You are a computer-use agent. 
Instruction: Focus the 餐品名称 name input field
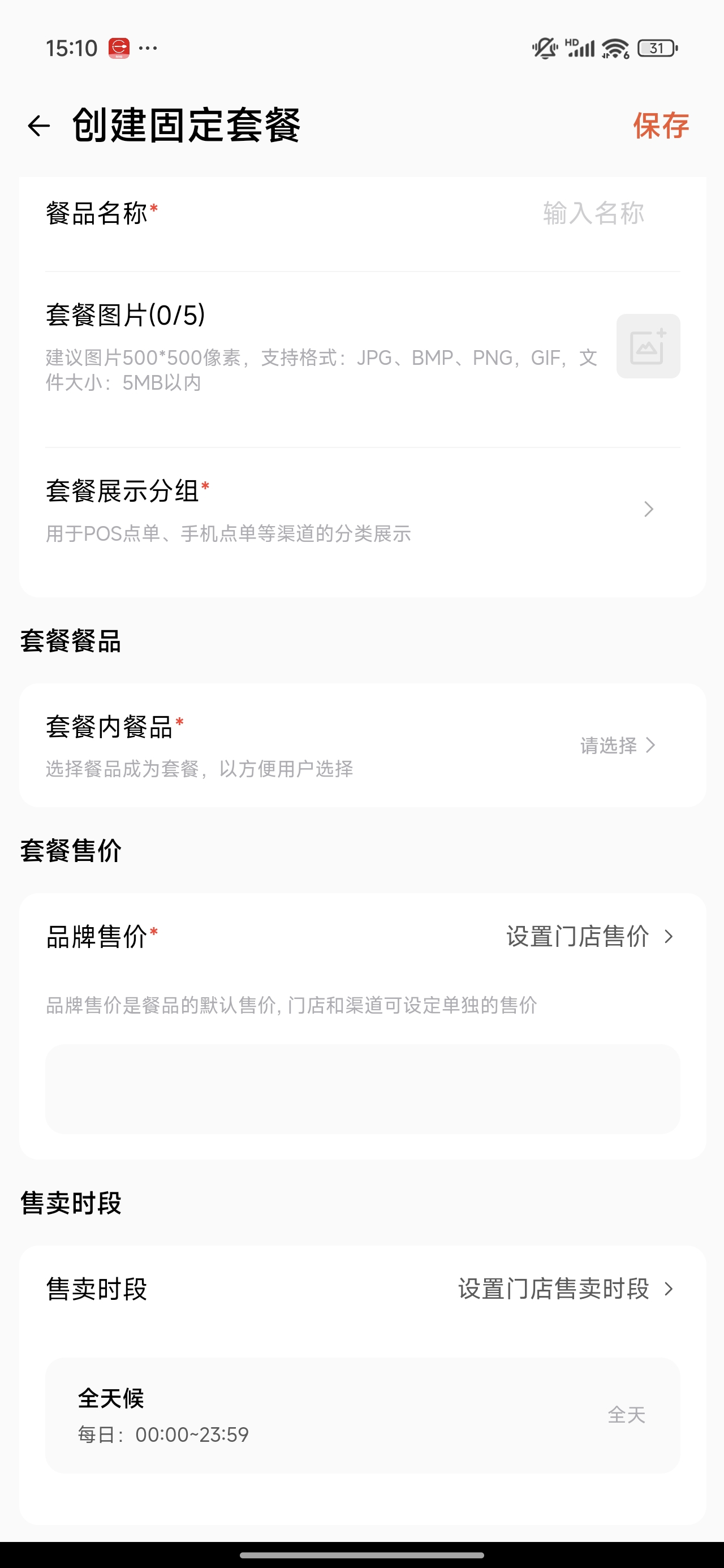(x=593, y=214)
